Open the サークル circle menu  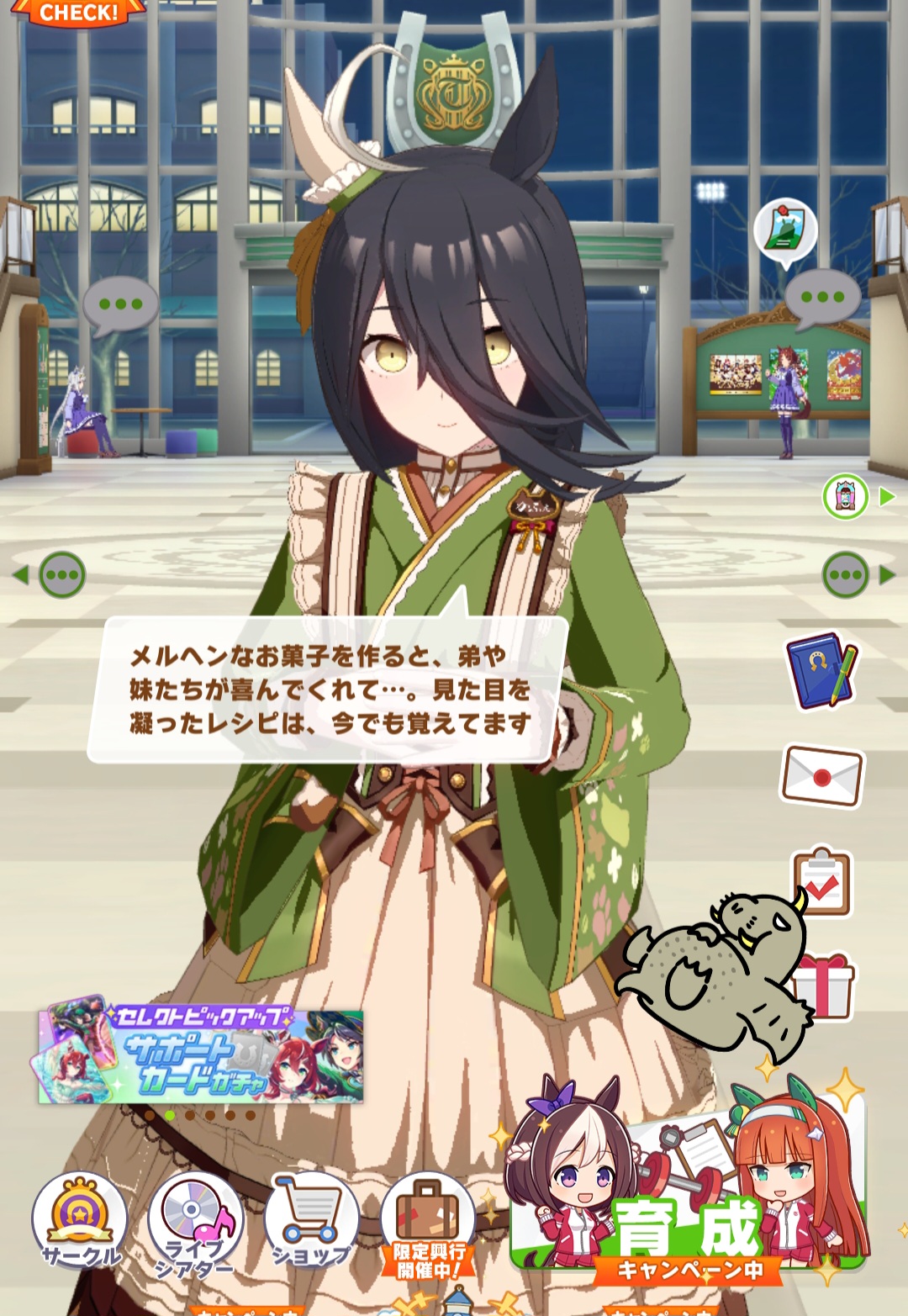coord(80,1218)
